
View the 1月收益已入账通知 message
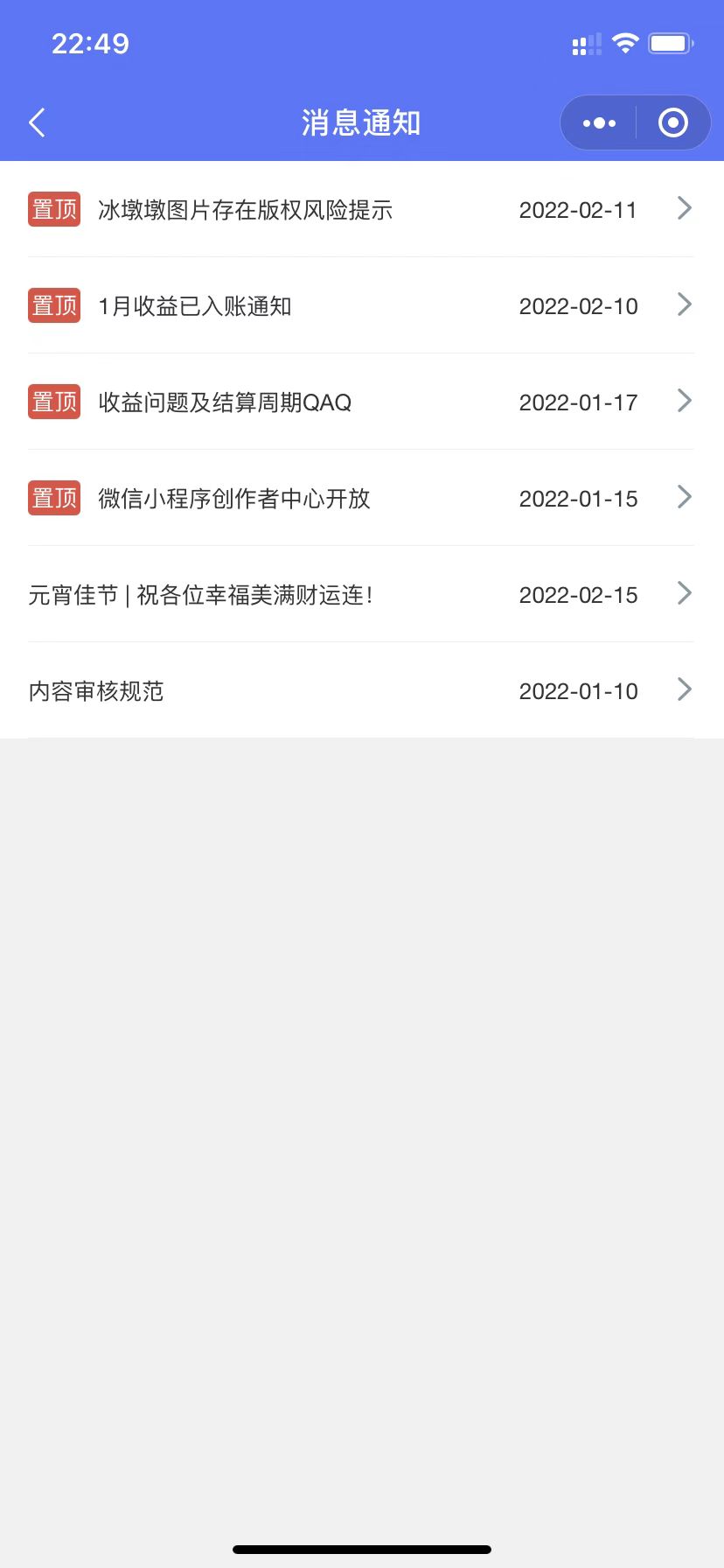(x=194, y=306)
